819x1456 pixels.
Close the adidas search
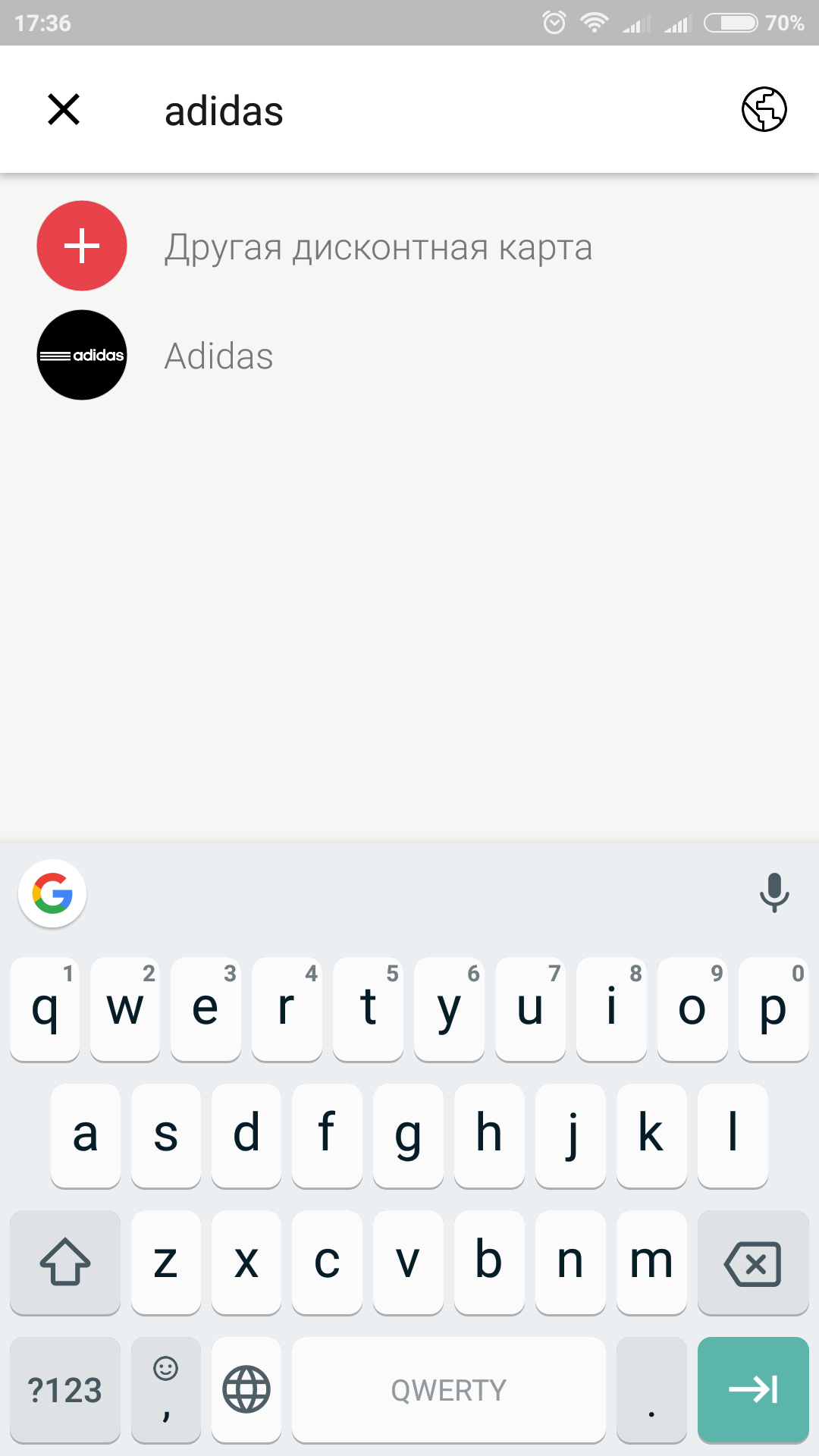click(x=64, y=109)
